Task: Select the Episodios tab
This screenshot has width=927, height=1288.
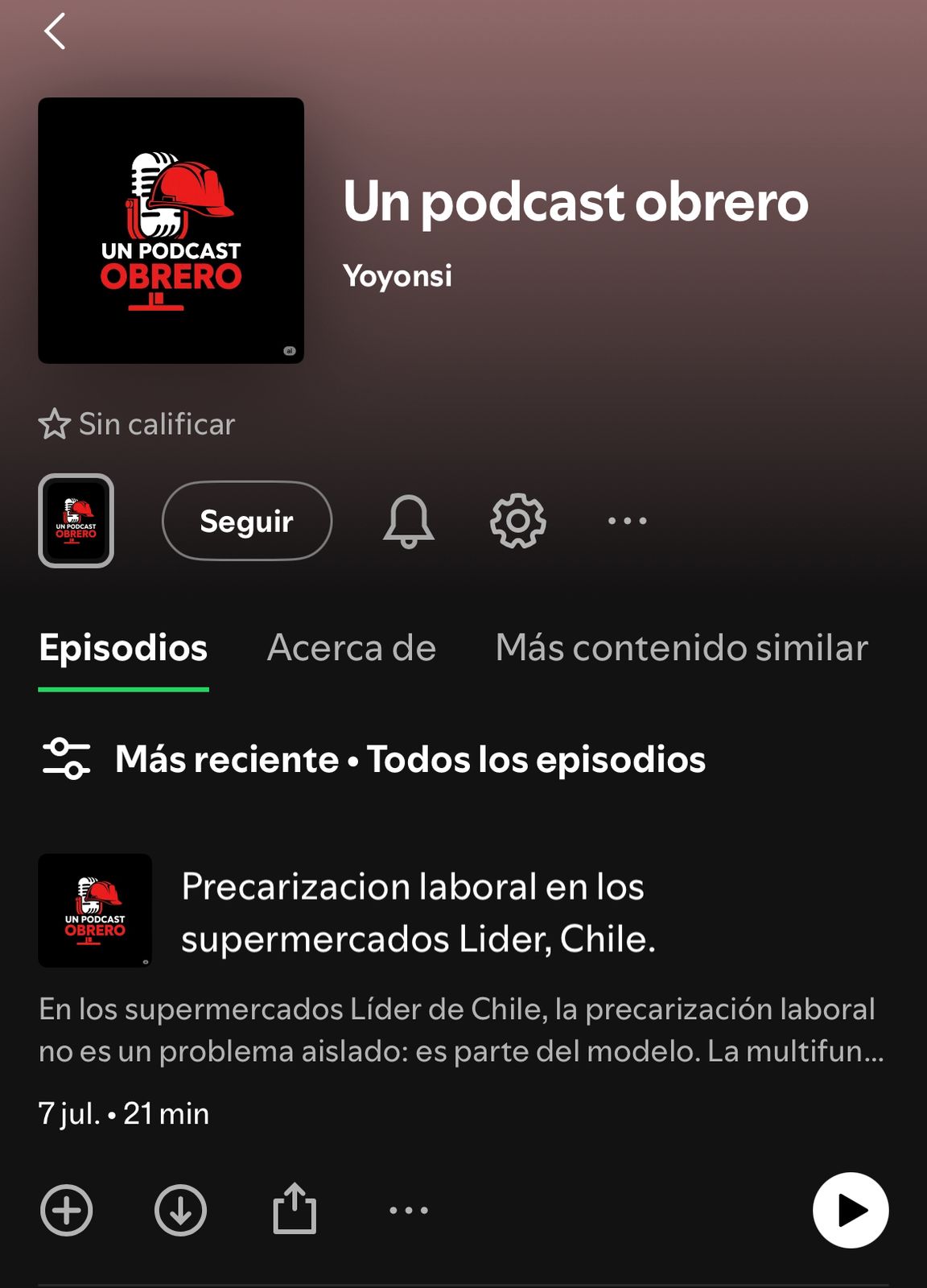Action: coord(123,648)
